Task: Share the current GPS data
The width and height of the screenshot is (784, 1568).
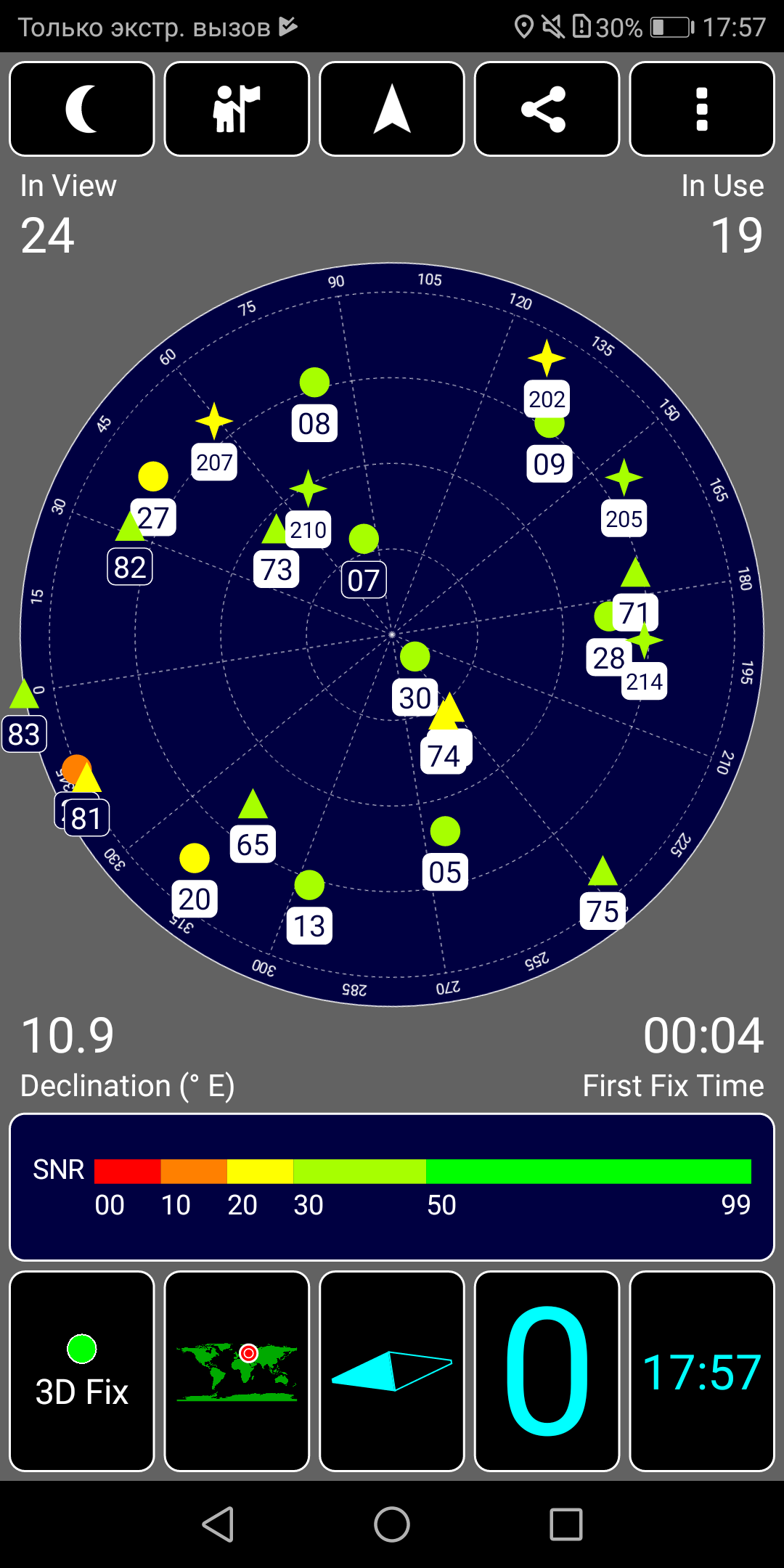Action: (547, 109)
